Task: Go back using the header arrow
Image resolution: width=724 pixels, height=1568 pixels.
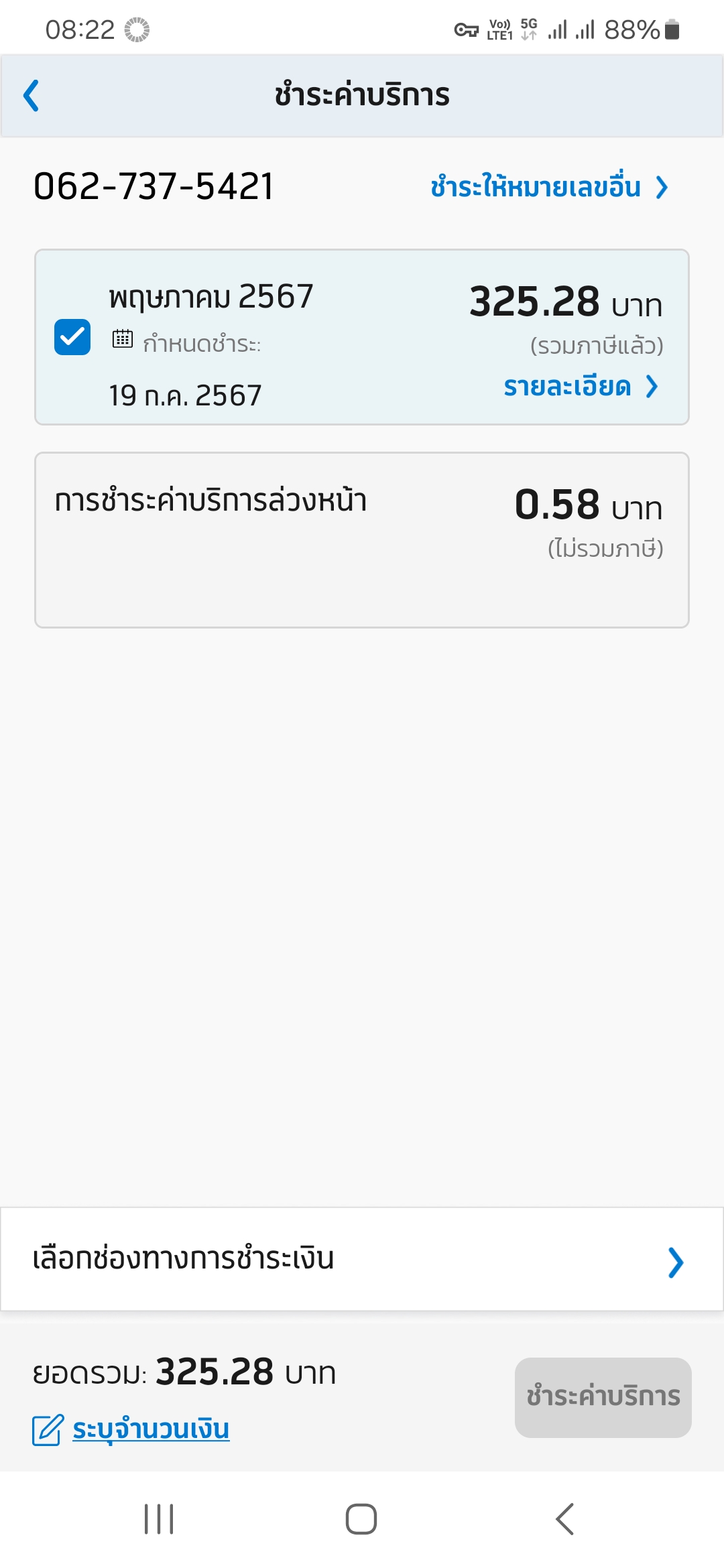Action: click(x=32, y=95)
